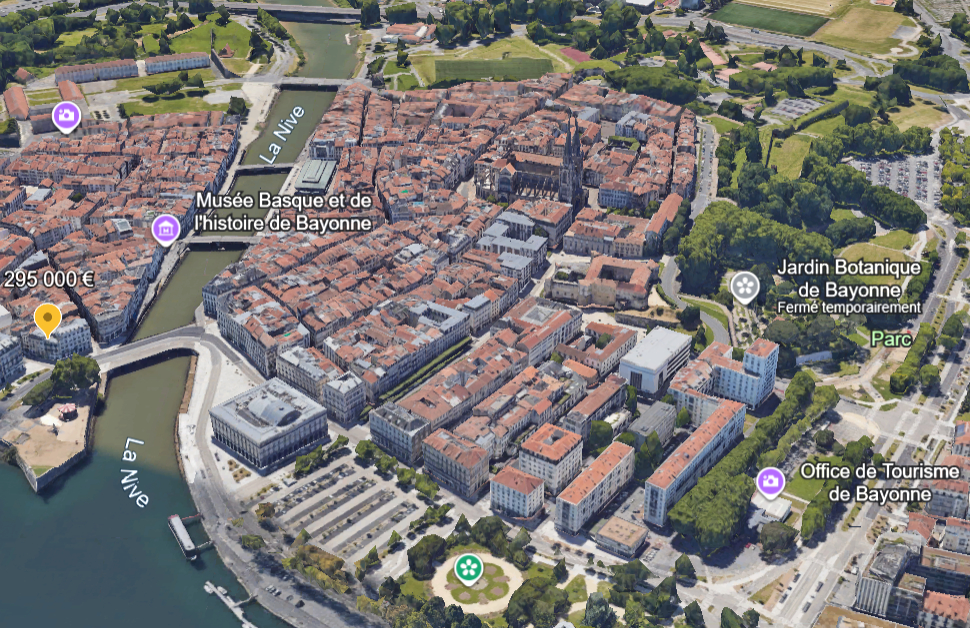Screen dimensions: 970x628
Task: Select the unlabeled purple camera marker
Action: [67, 116]
